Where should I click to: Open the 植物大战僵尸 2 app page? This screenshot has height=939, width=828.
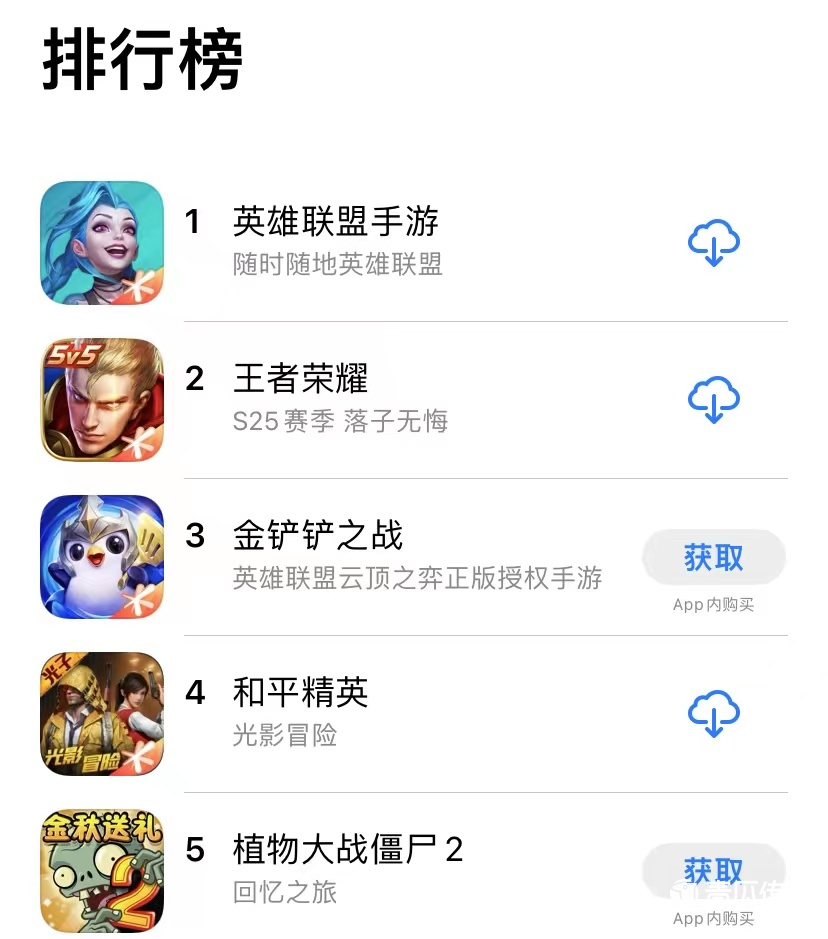point(348,850)
